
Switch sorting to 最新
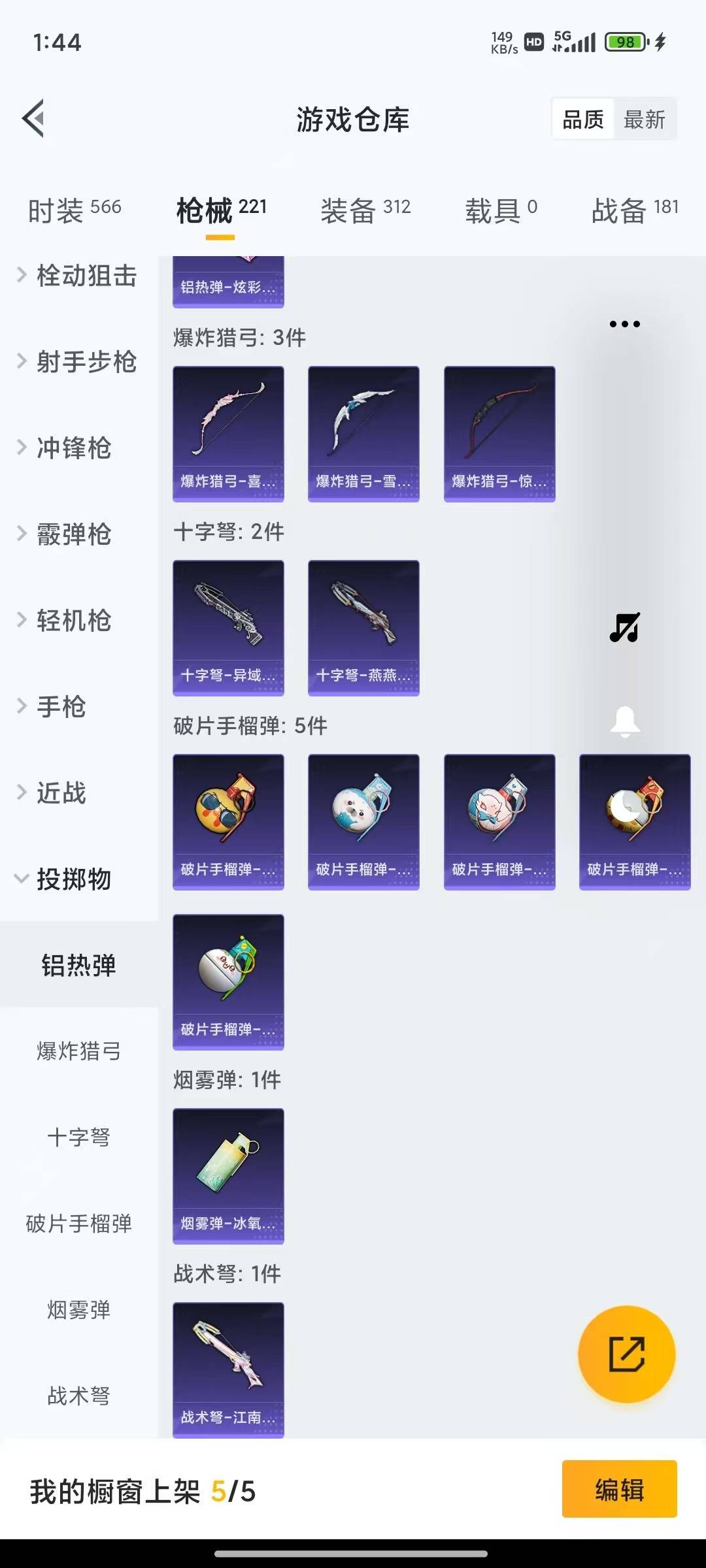click(x=645, y=120)
